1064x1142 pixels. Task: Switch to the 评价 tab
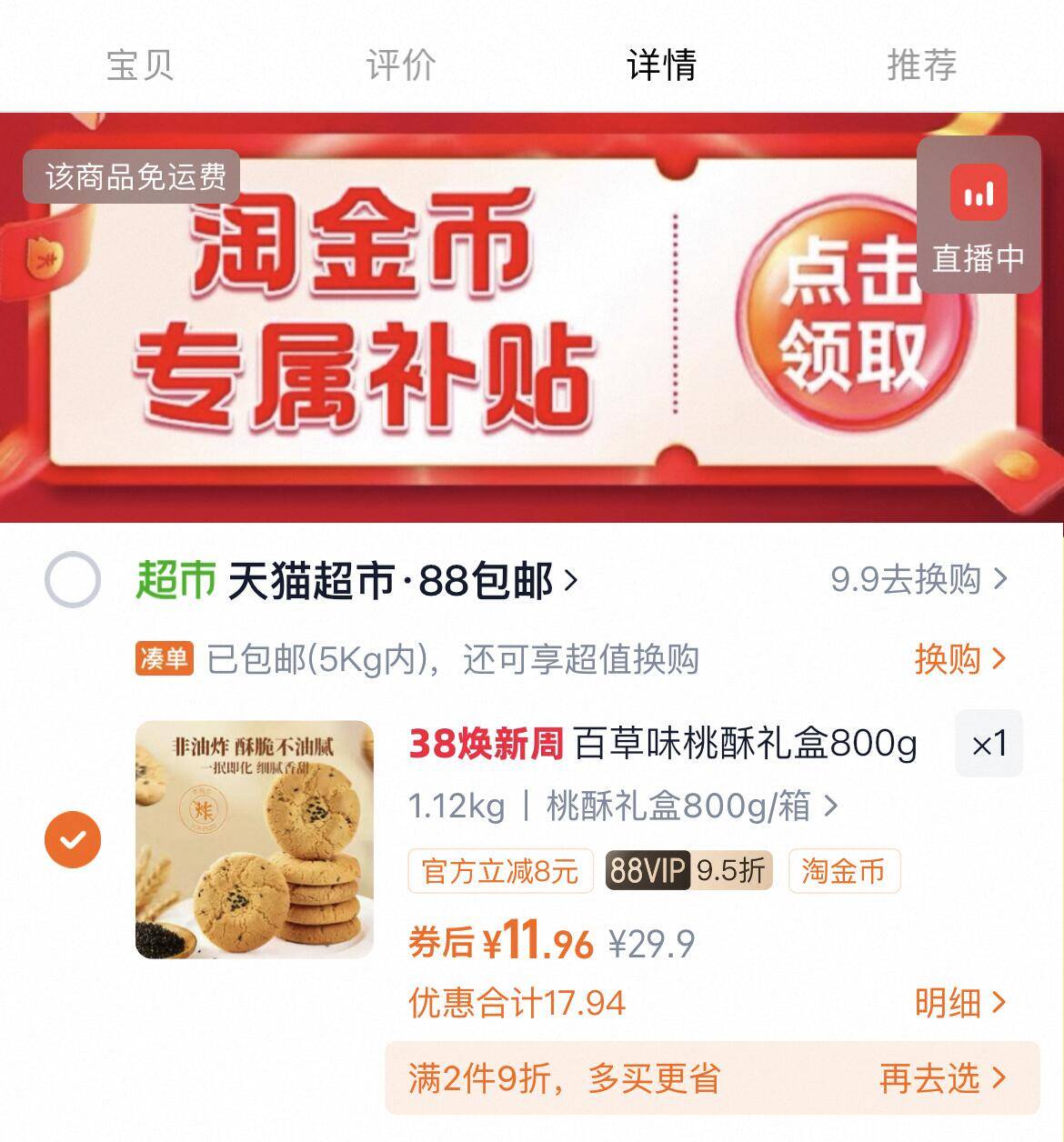click(400, 65)
